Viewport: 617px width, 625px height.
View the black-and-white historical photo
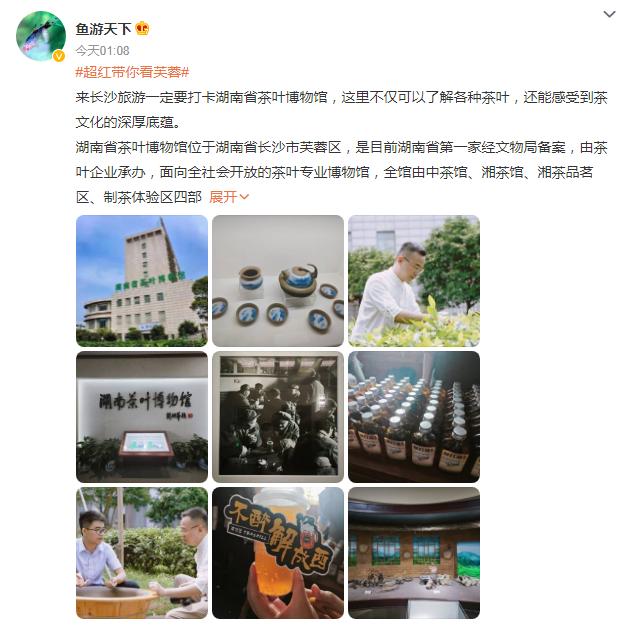coord(278,416)
